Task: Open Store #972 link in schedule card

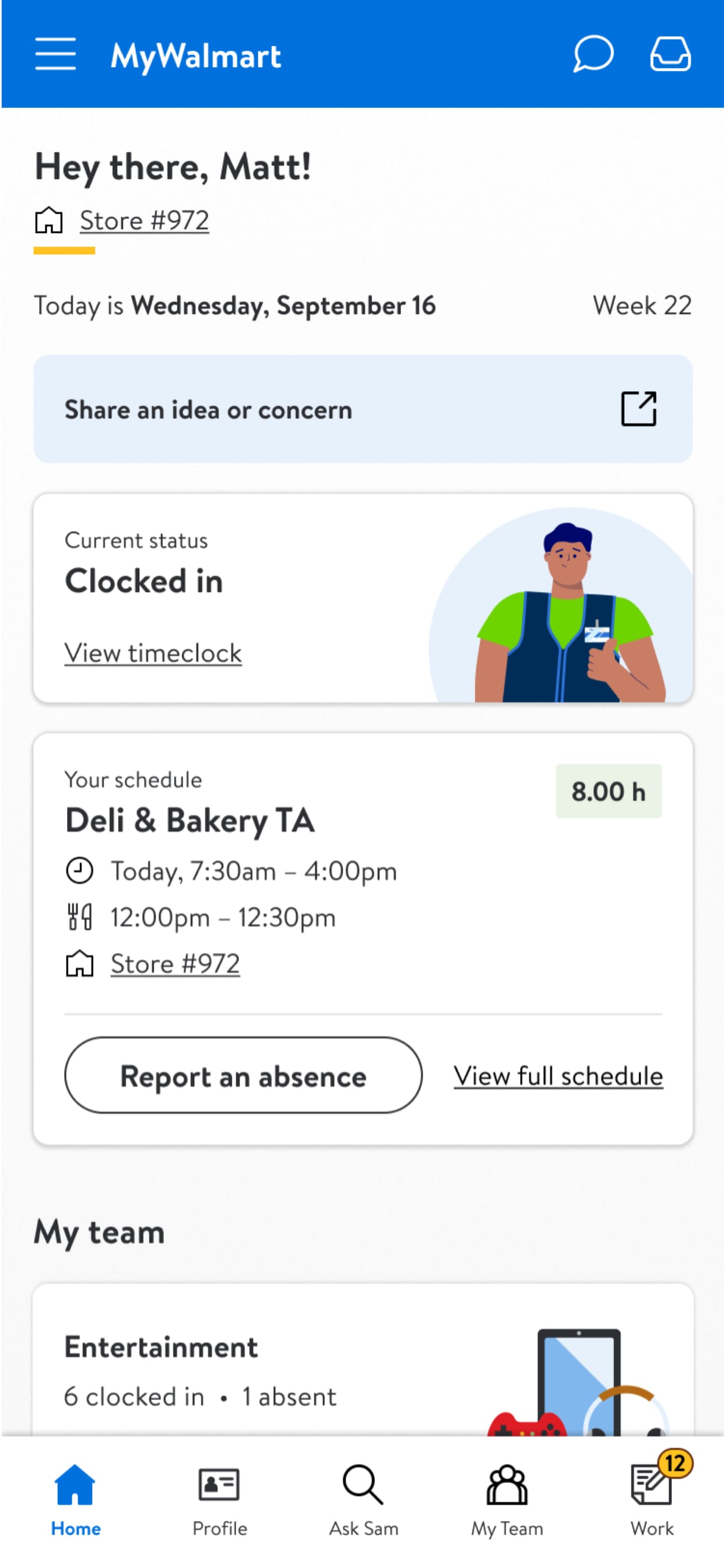Action: (175, 963)
